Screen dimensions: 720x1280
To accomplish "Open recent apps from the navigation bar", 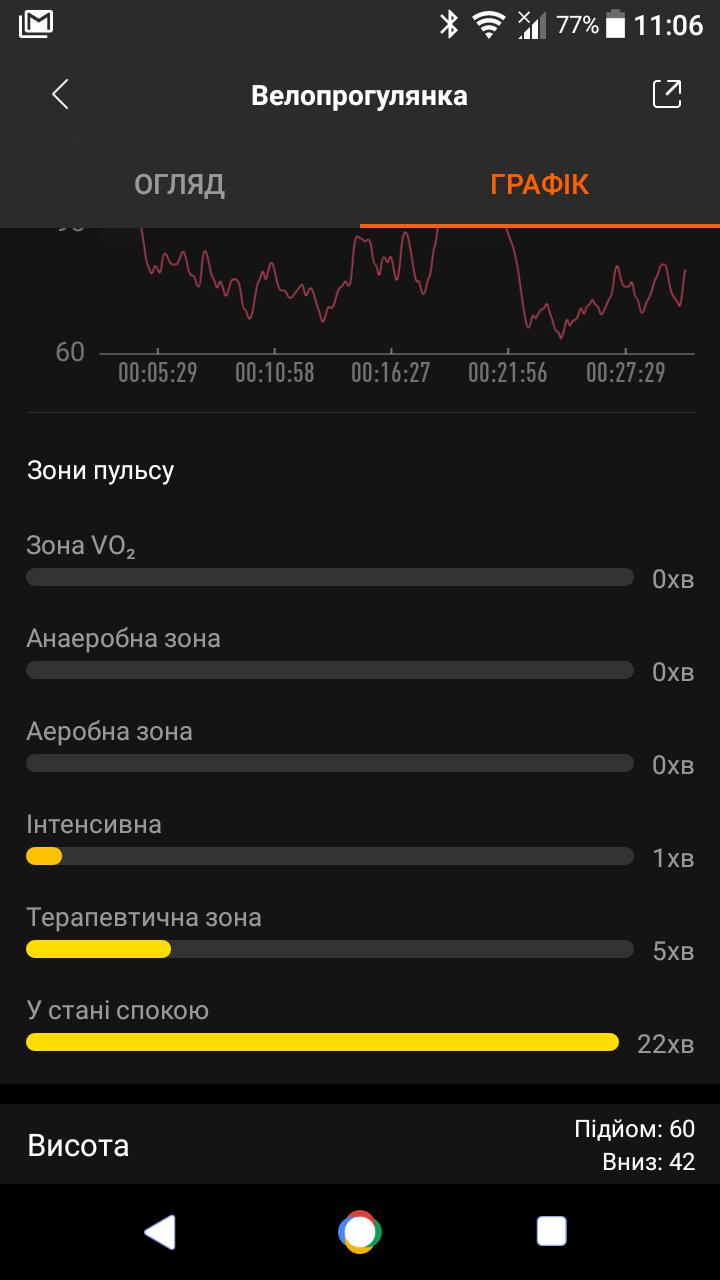I will [552, 1231].
